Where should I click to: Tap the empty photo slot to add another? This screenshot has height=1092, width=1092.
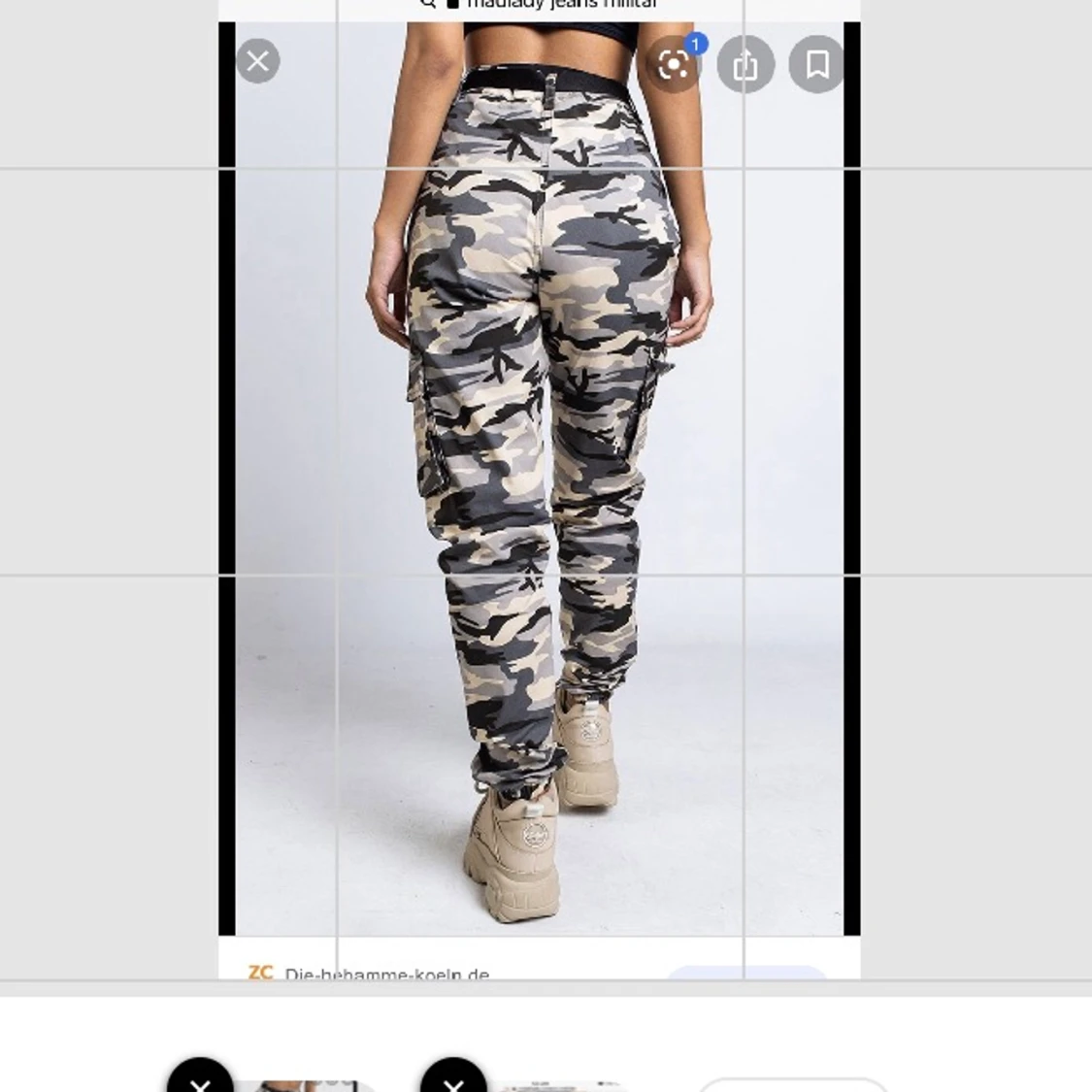[x=792, y=1085]
